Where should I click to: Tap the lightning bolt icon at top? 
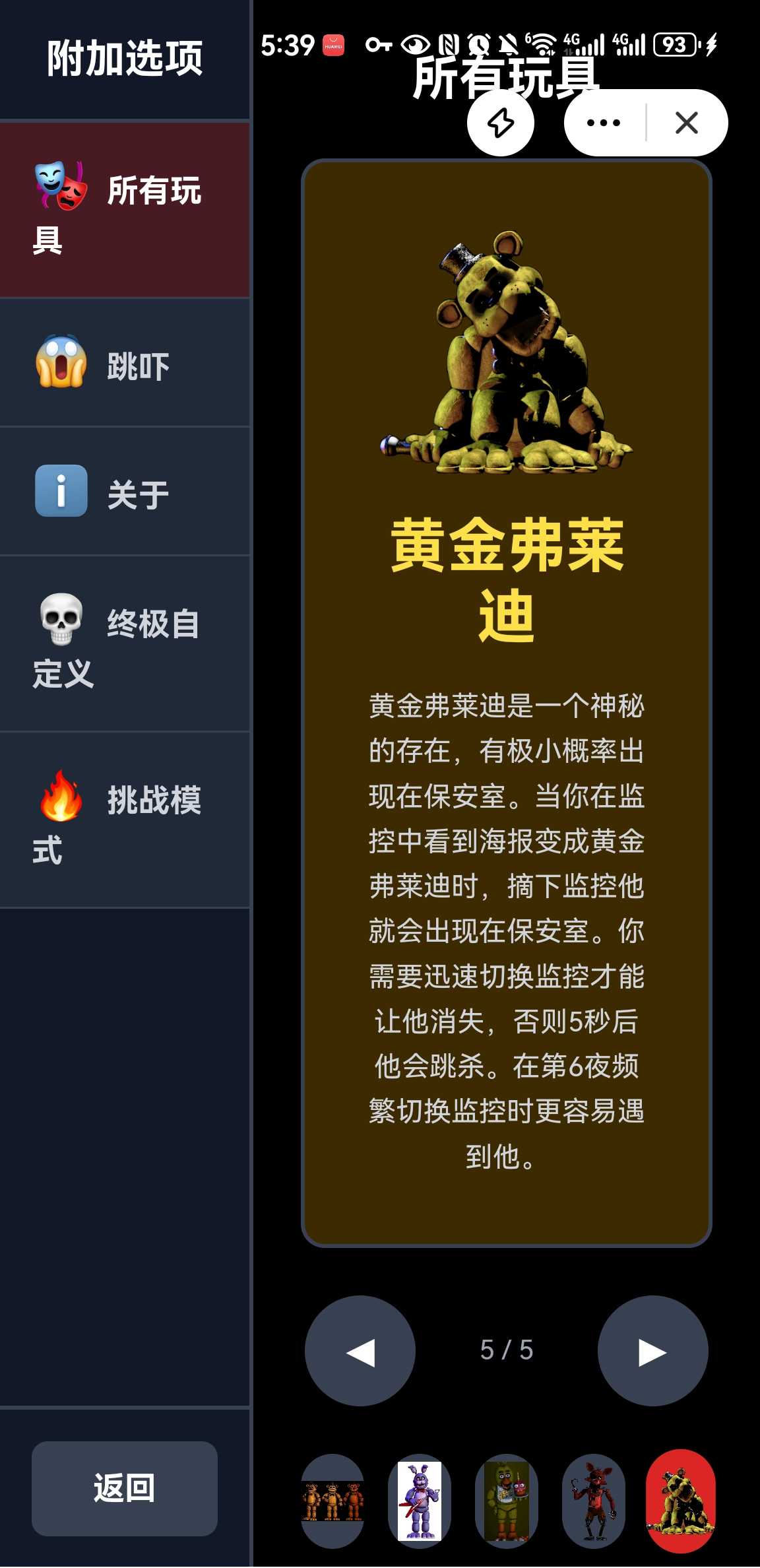[x=501, y=123]
